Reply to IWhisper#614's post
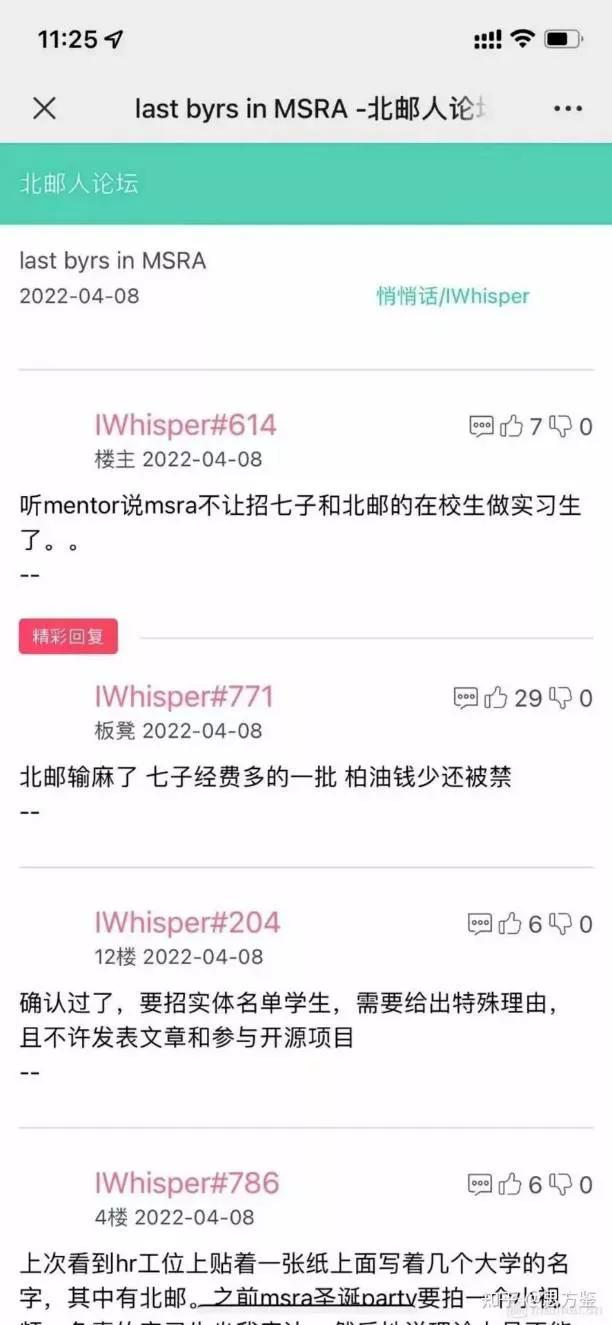This screenshot has width=612, height=1325. (x=481, y=427)
